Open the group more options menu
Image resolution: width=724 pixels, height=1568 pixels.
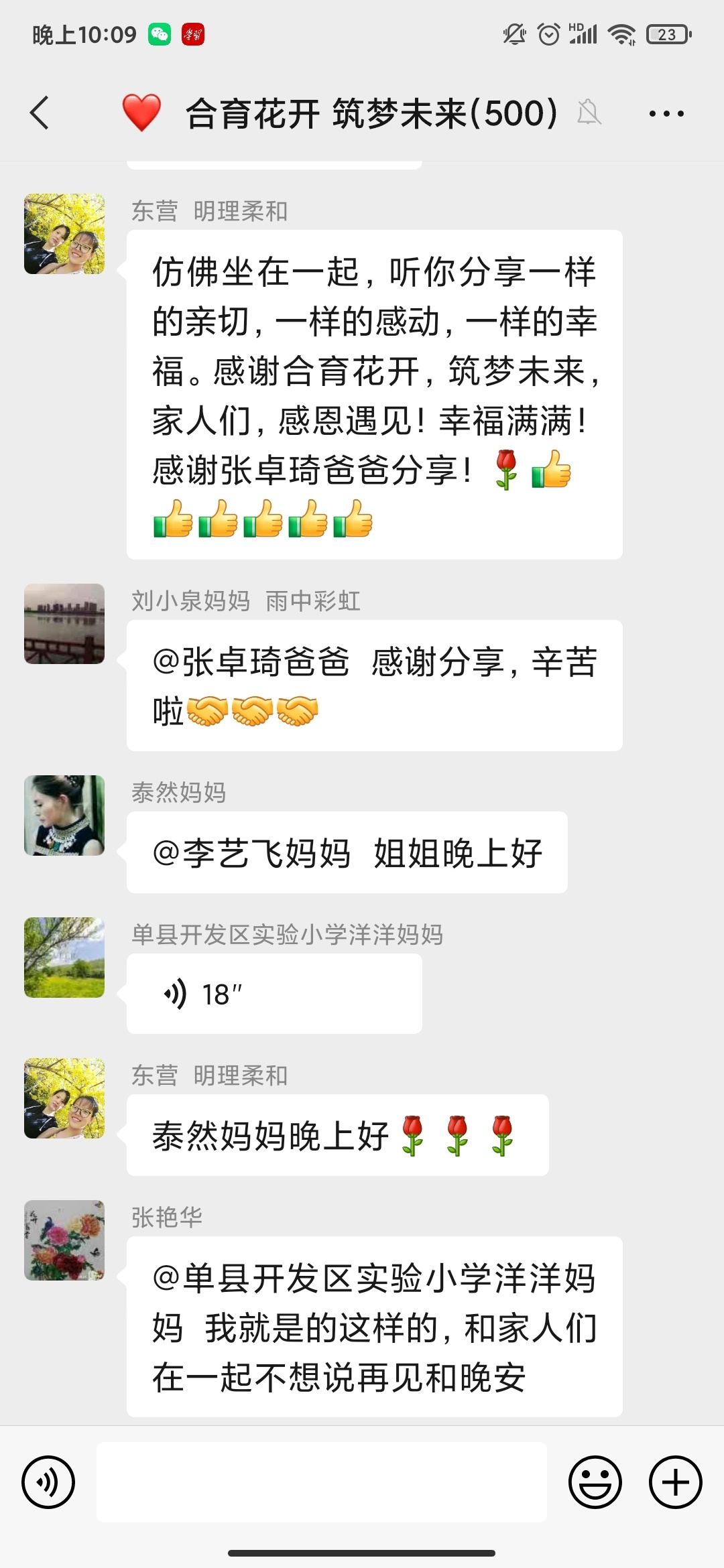pos(666,114)
